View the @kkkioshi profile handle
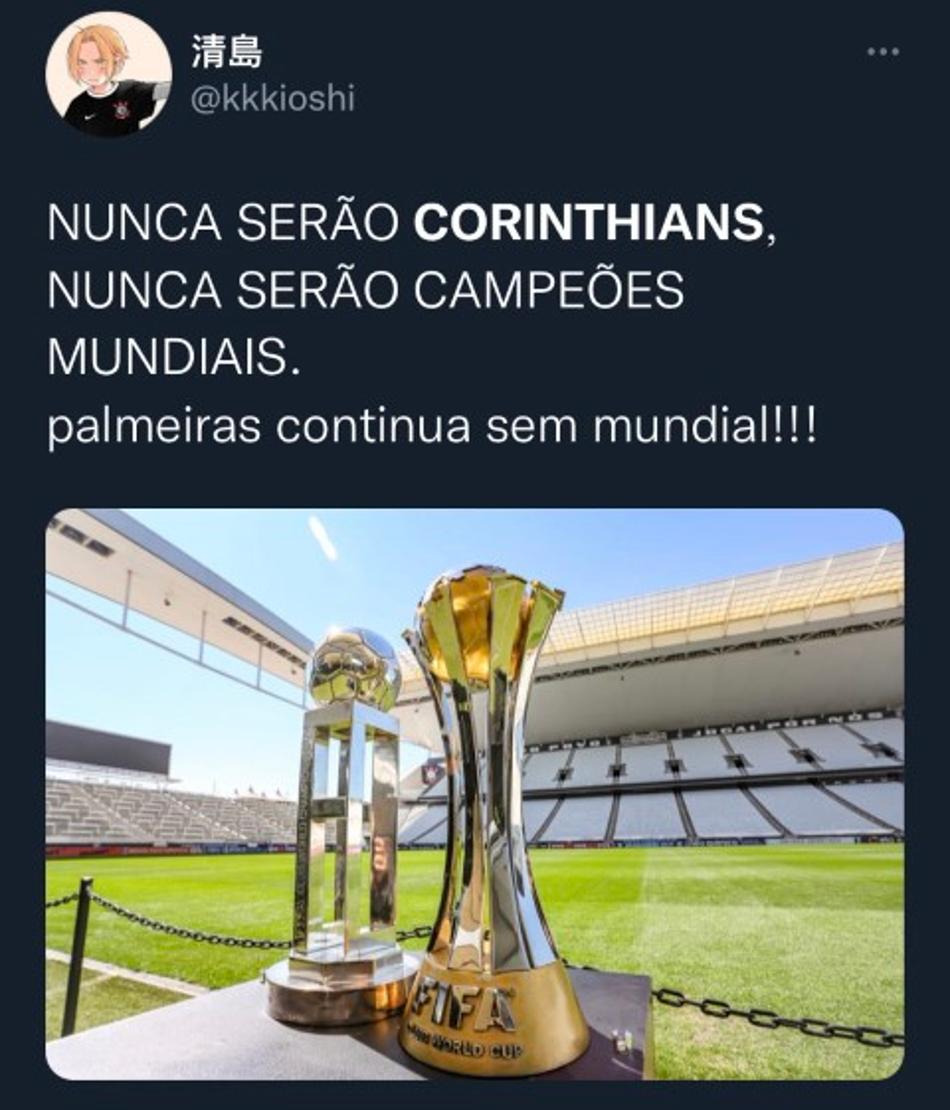950x1110 pixels. coord(272,99)
